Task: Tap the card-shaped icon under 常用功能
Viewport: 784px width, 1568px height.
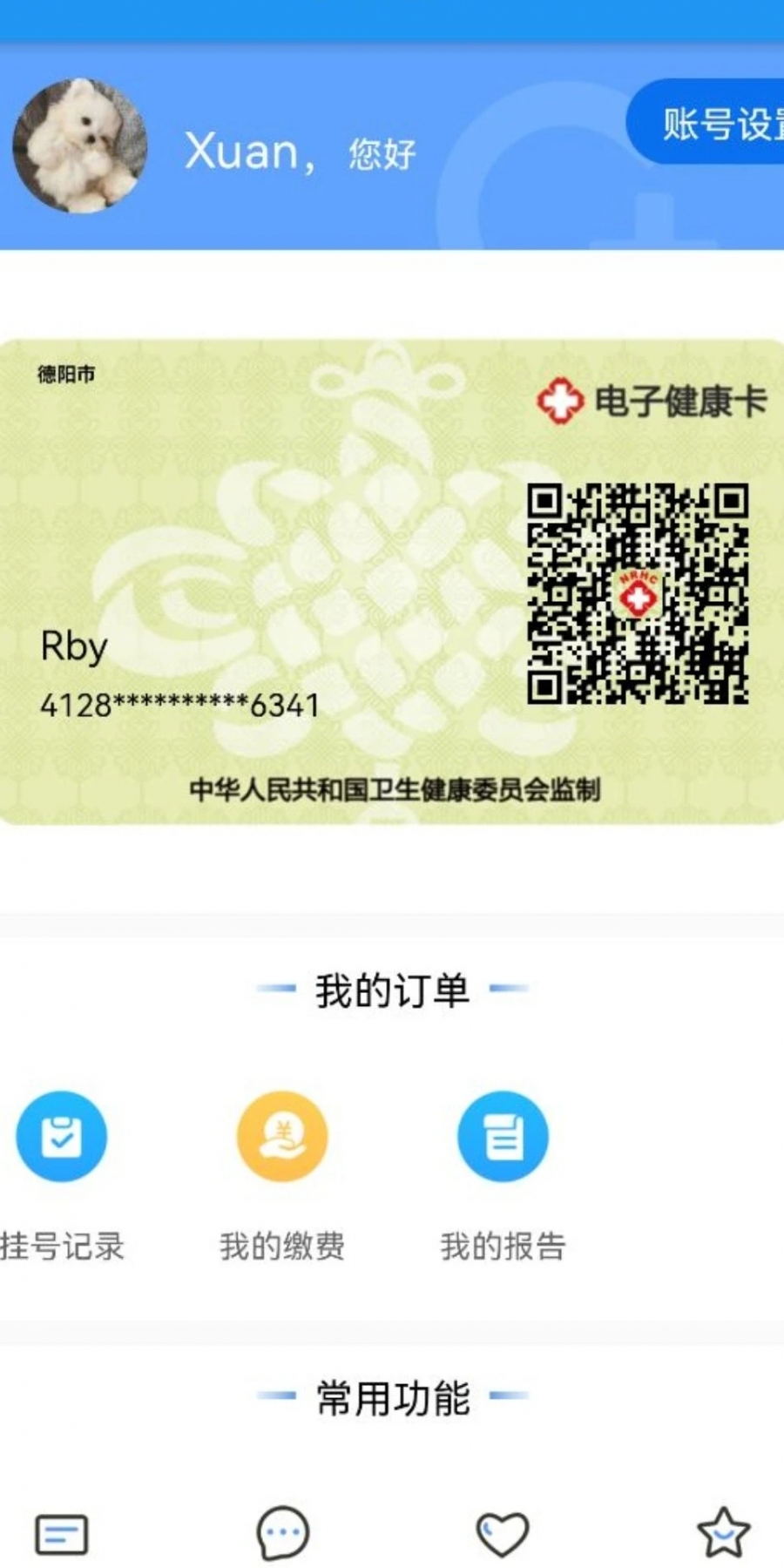Action: coord(61,1534)
